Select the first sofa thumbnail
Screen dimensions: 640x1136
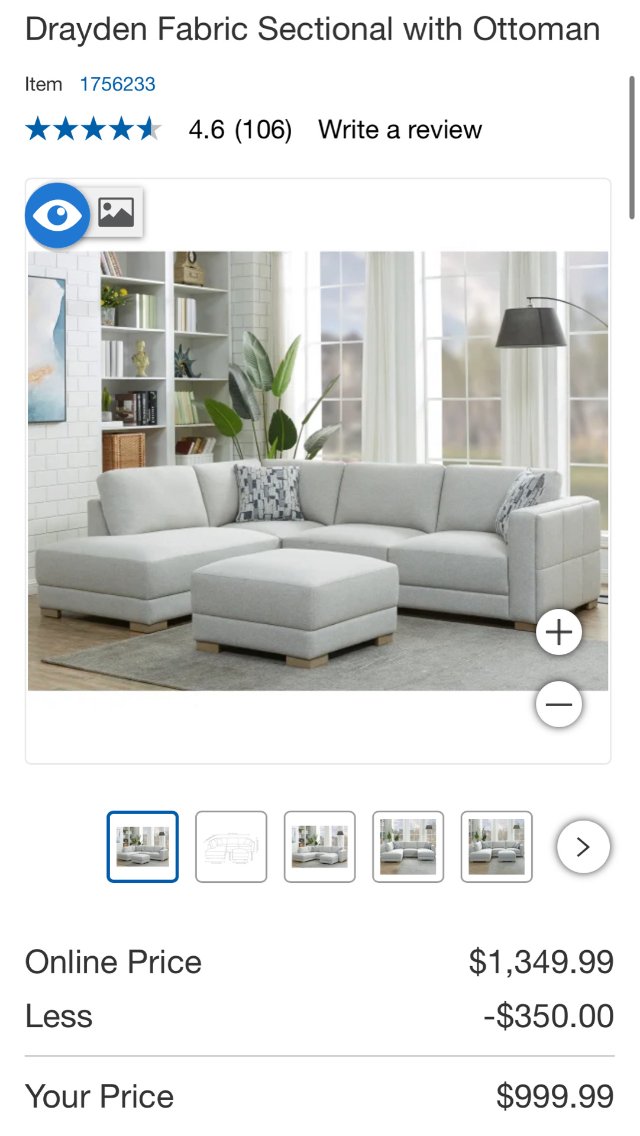coord(143,847)
